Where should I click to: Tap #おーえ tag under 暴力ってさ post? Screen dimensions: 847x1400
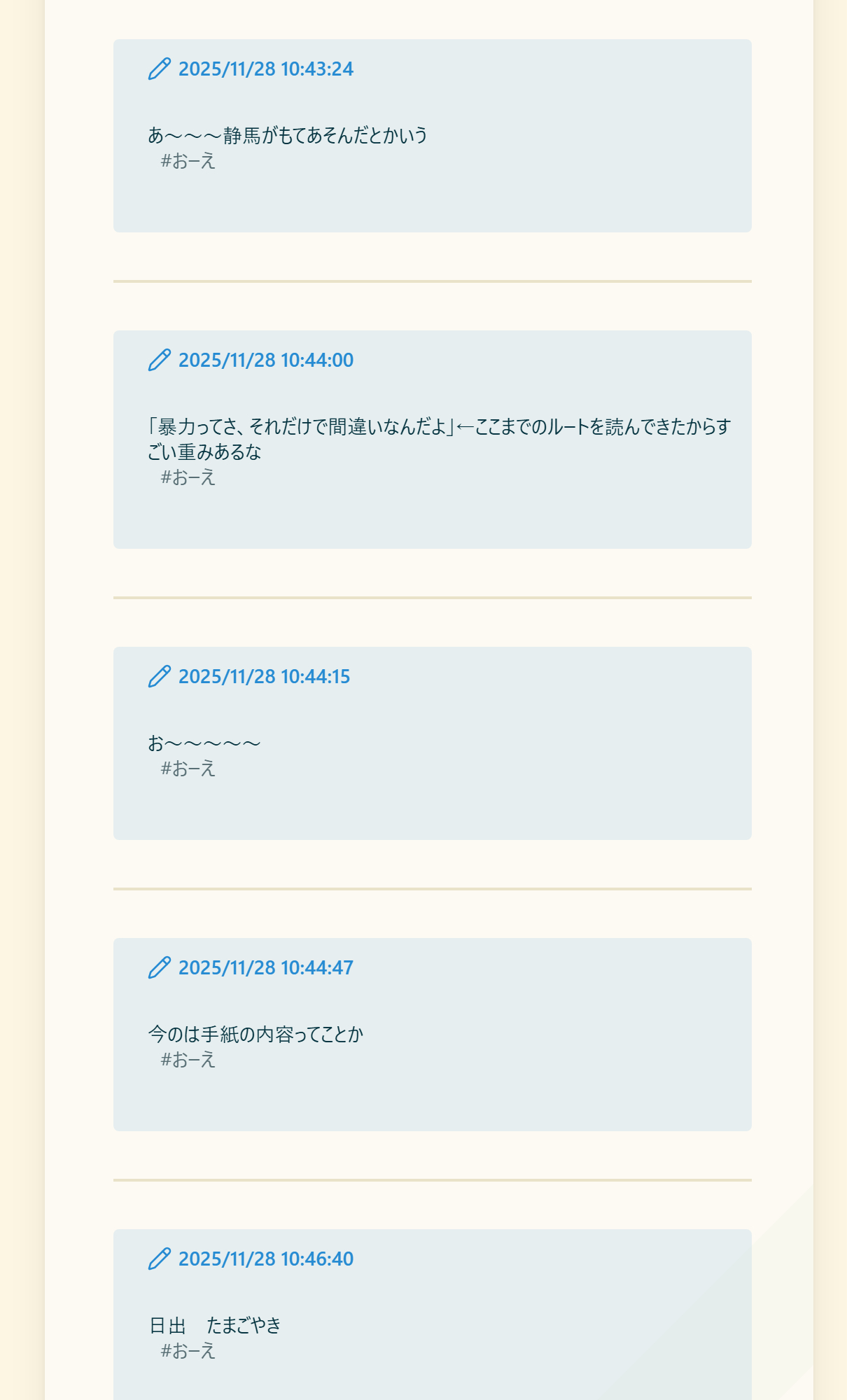188,478
